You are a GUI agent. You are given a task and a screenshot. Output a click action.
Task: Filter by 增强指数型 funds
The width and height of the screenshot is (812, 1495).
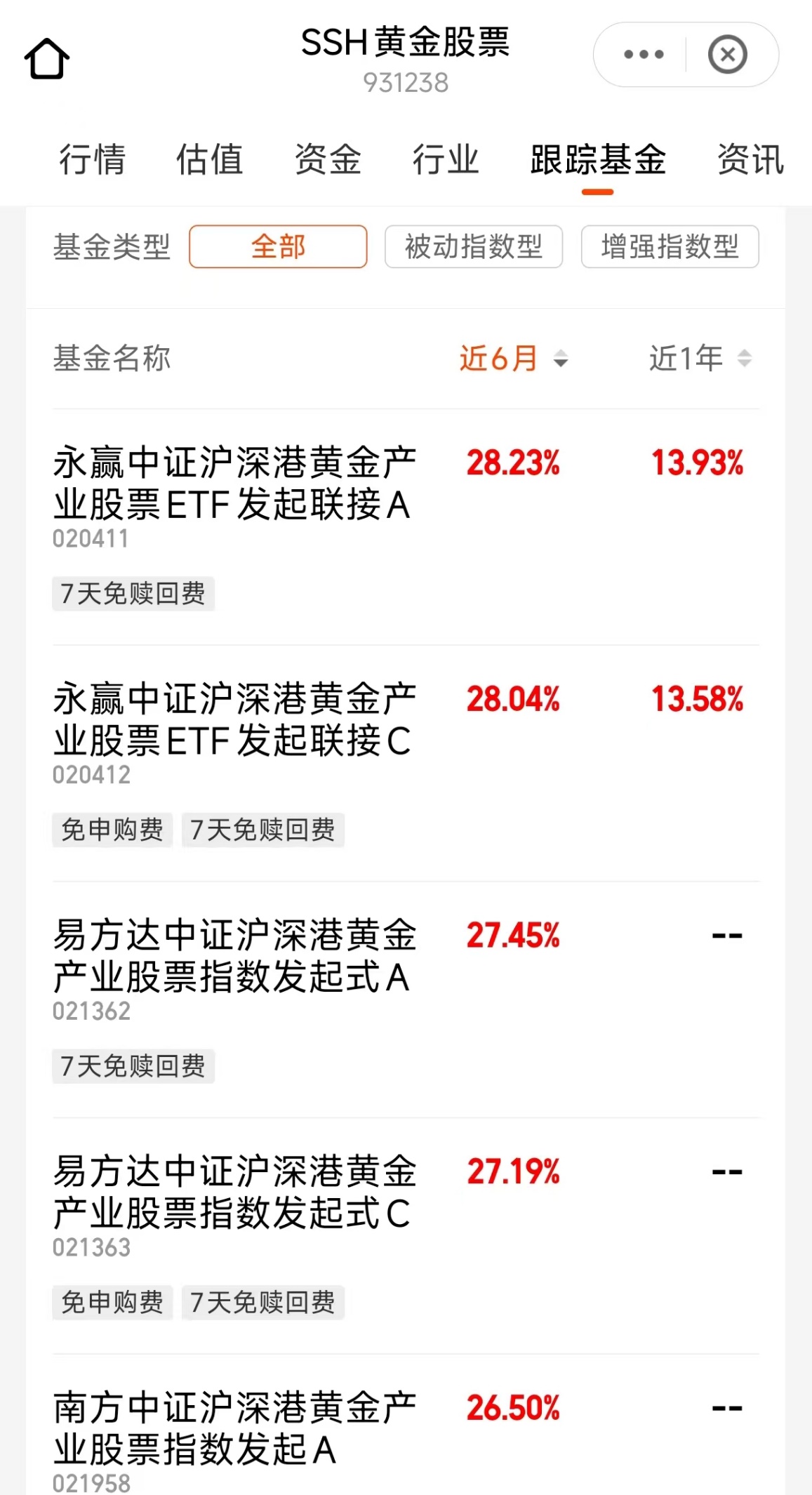pos(670,246)
